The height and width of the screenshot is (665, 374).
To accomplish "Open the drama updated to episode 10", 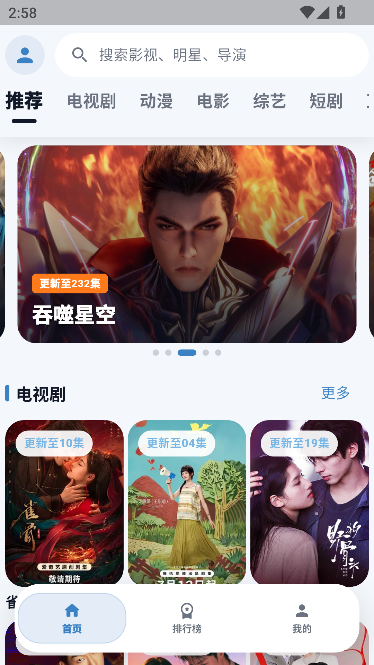I will point(64,503).
